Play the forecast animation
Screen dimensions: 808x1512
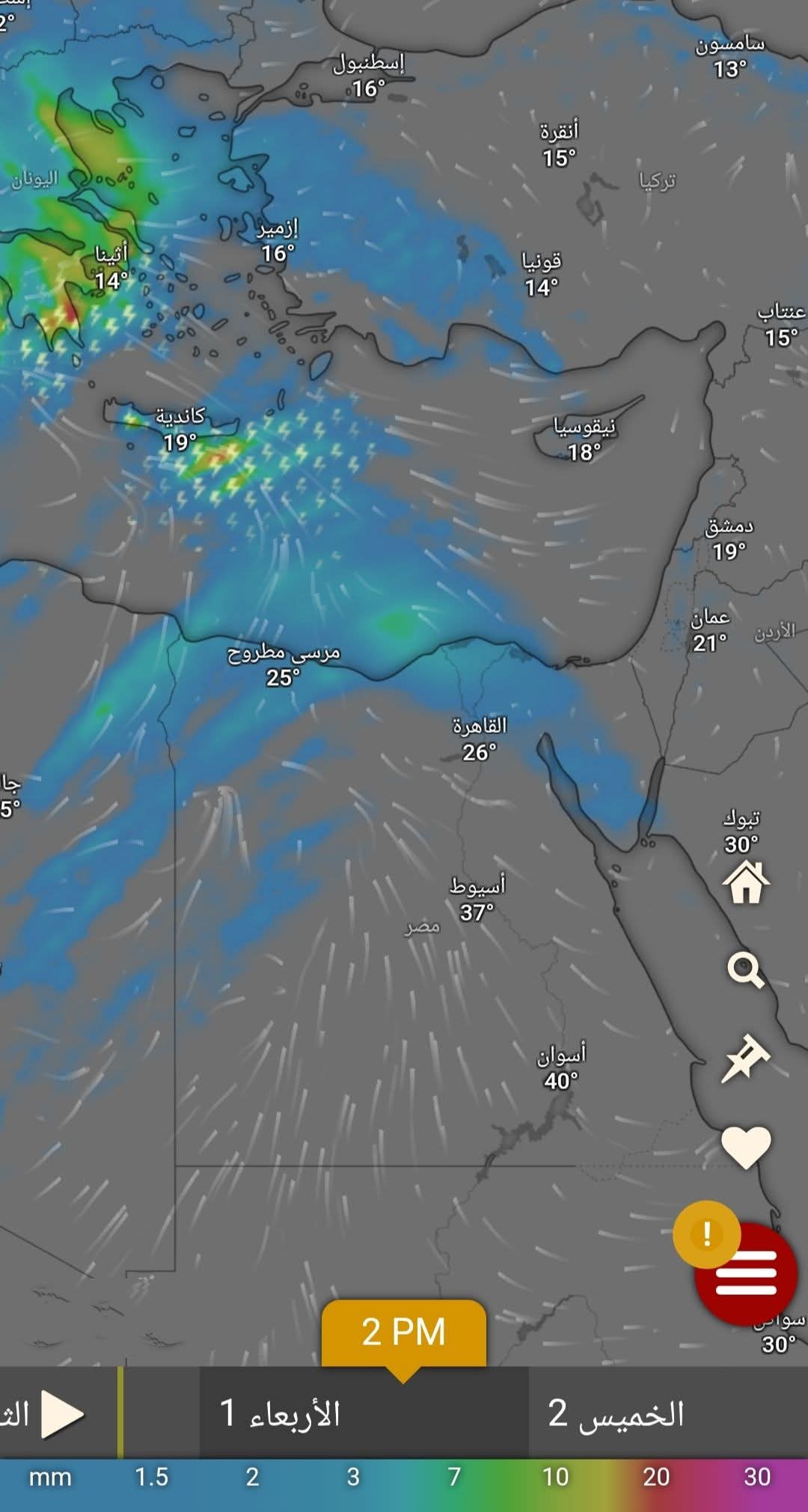pyautogui.click(x=61, y=1414)
